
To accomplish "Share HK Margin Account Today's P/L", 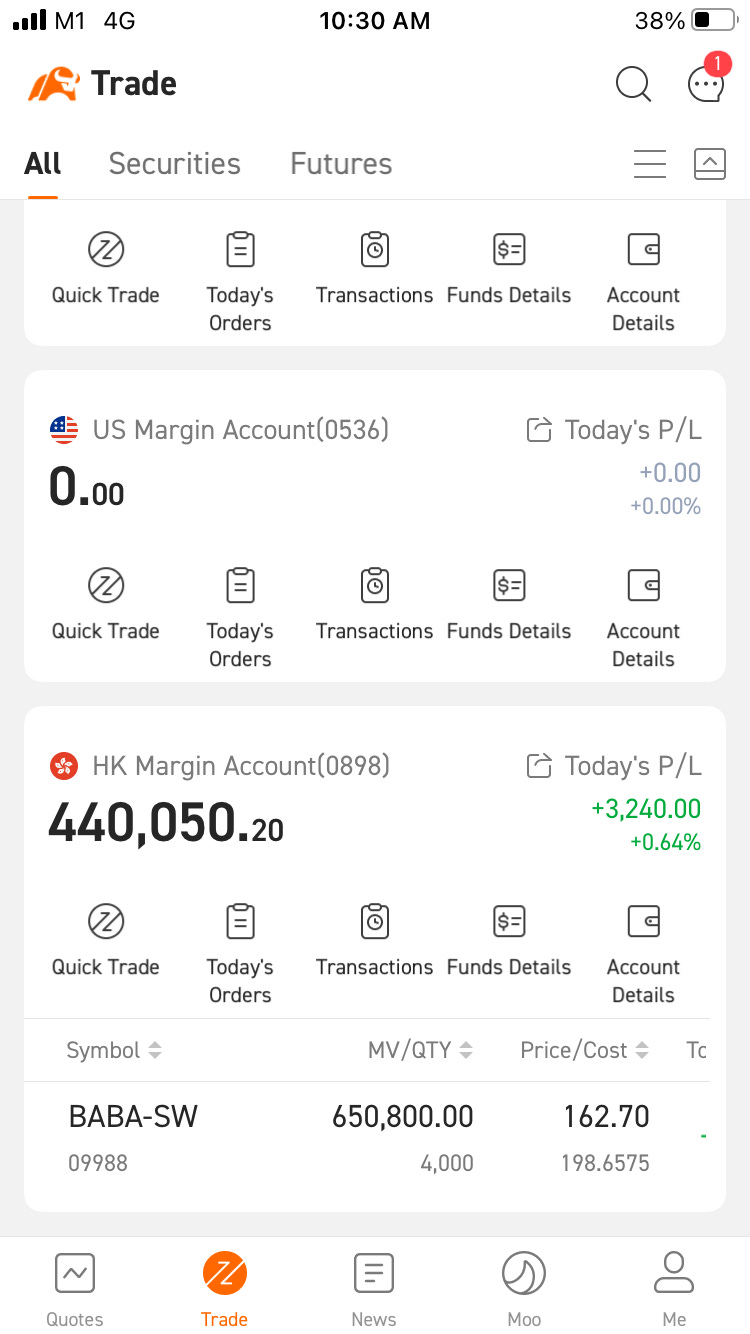I will click(539, 767).
